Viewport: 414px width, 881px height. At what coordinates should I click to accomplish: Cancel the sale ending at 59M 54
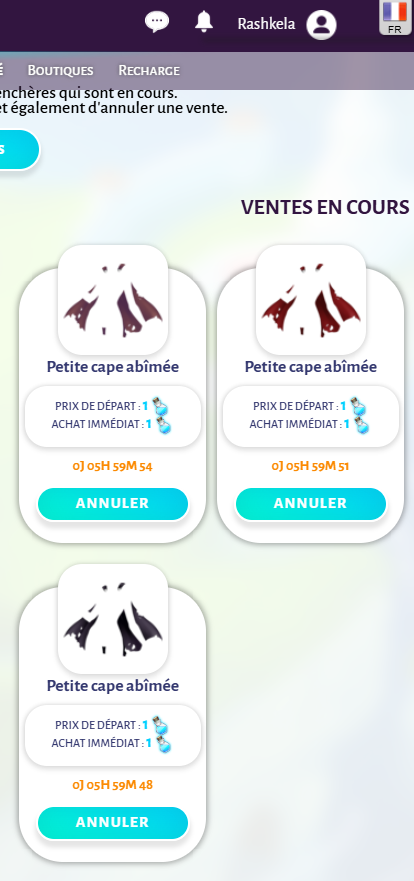pyautogui.click(x=113, y=503)
